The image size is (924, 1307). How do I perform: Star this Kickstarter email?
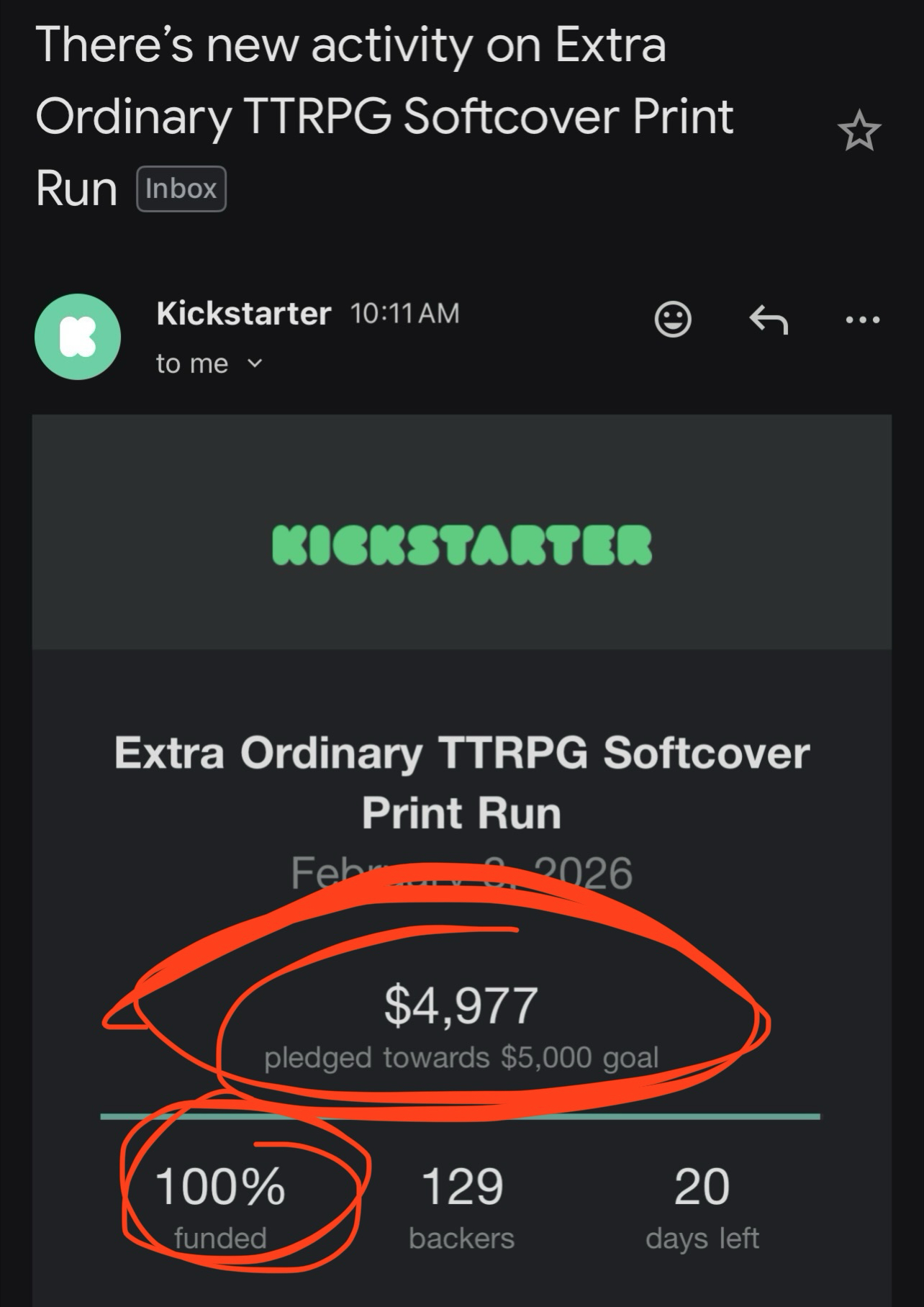(x=859, y=131)
